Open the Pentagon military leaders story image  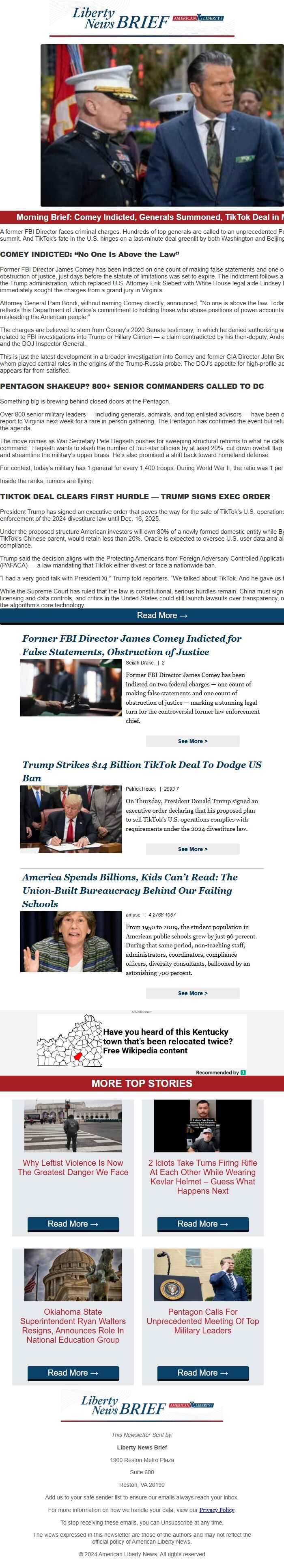(202, 1275)
